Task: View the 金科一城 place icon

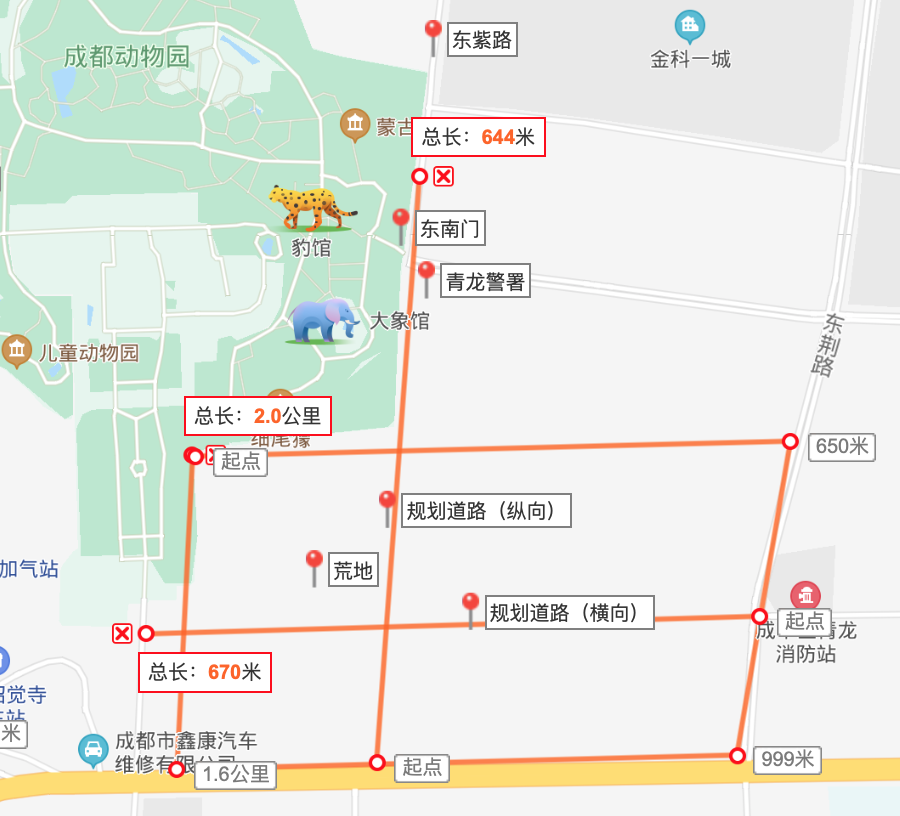Action: tap(689, 26)
